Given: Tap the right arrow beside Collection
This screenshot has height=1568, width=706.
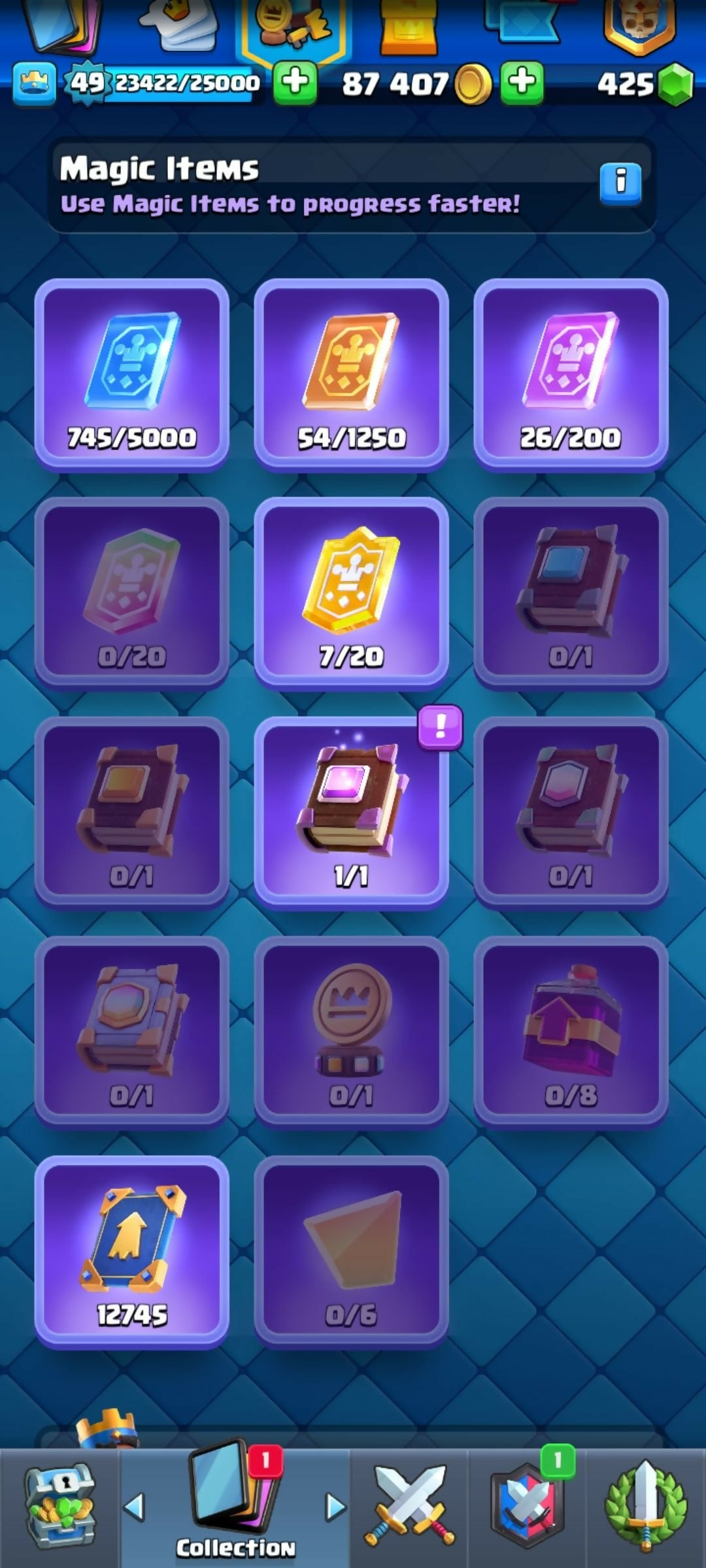Looking at the screenshot, I should [335, 1507].
